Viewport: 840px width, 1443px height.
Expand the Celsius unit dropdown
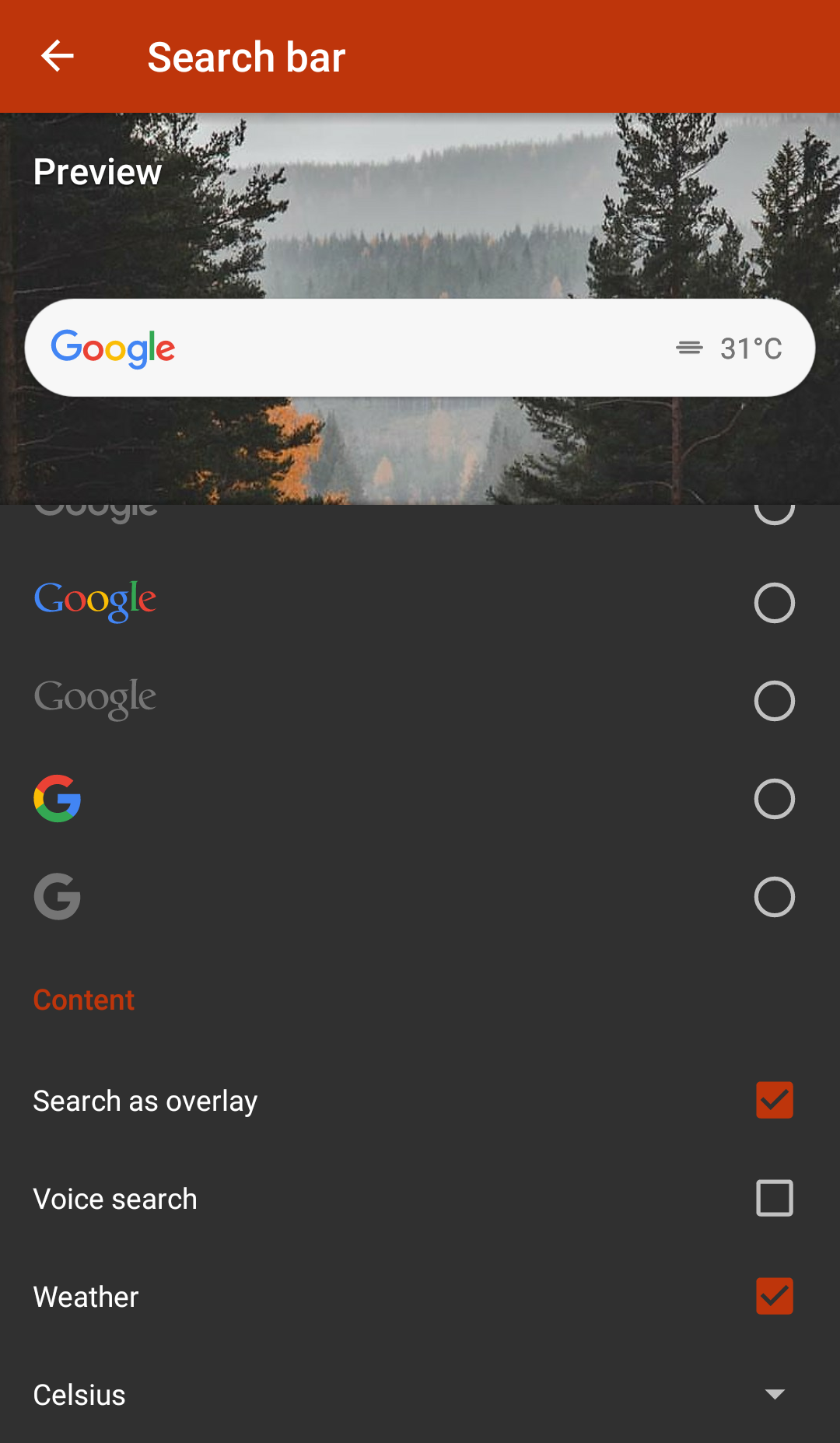pyautogui.click(x=774, y=1394)
